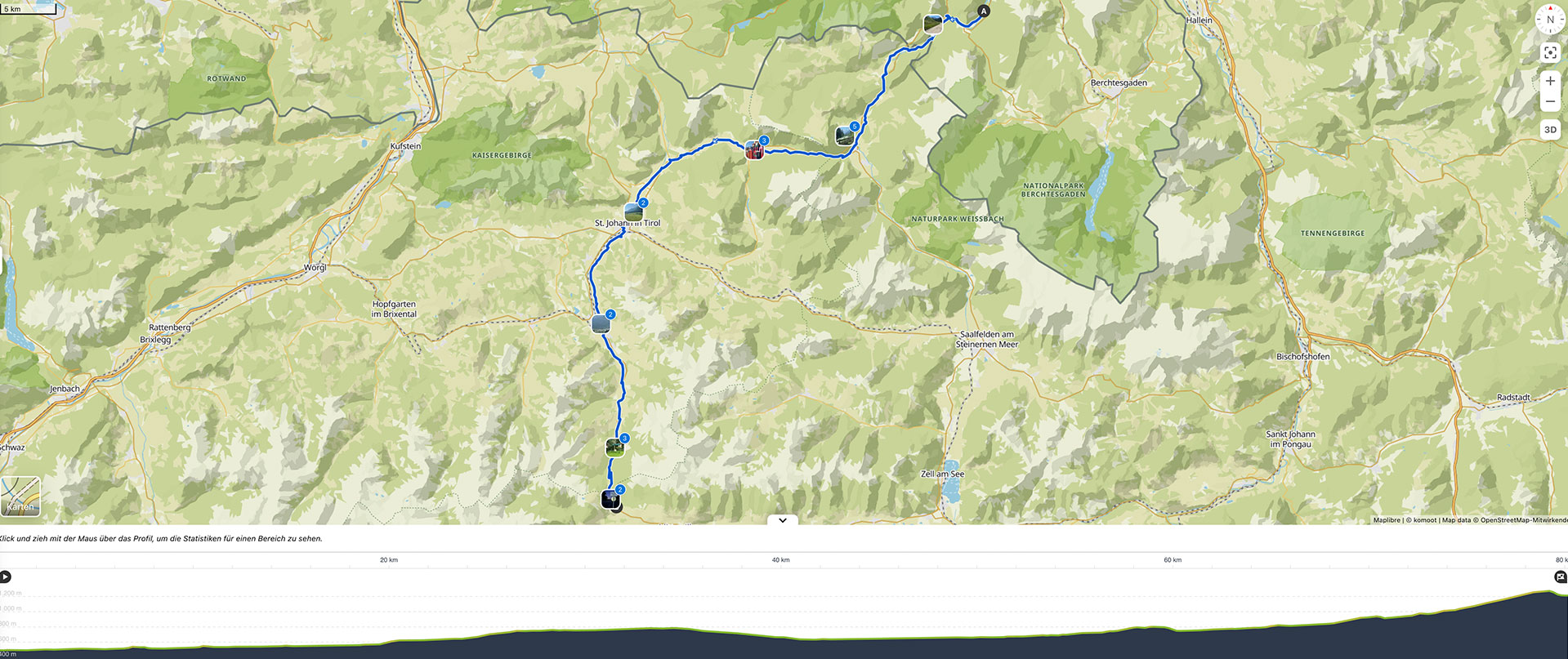Zoom out of the map
The width and height of the screenshot is (1568, 659).
point(1550,101)
